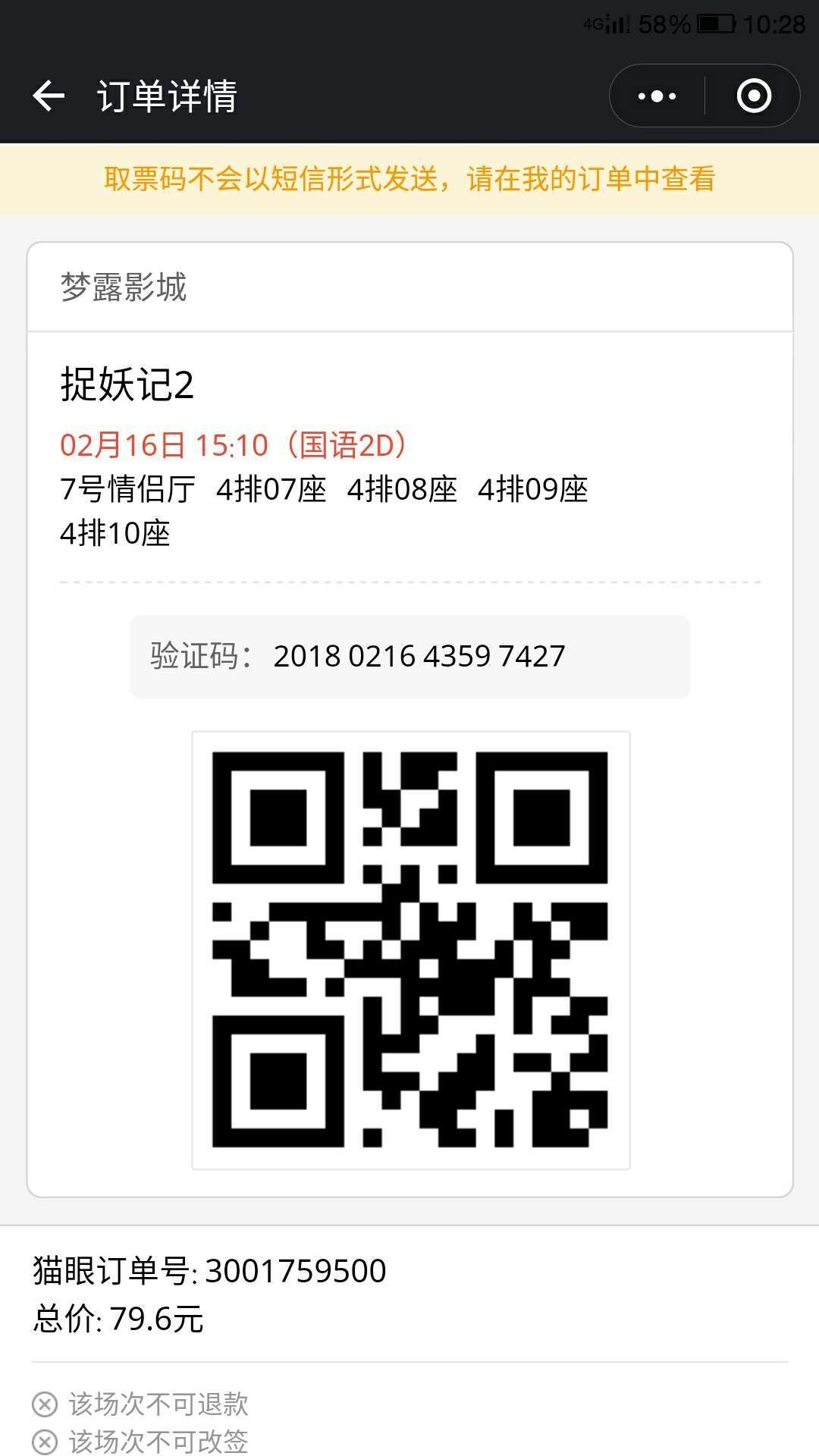The height and width of the screenshot is (1456, 819).
Task: Open the mini program more options menu
Action: (x=657, y=96)
